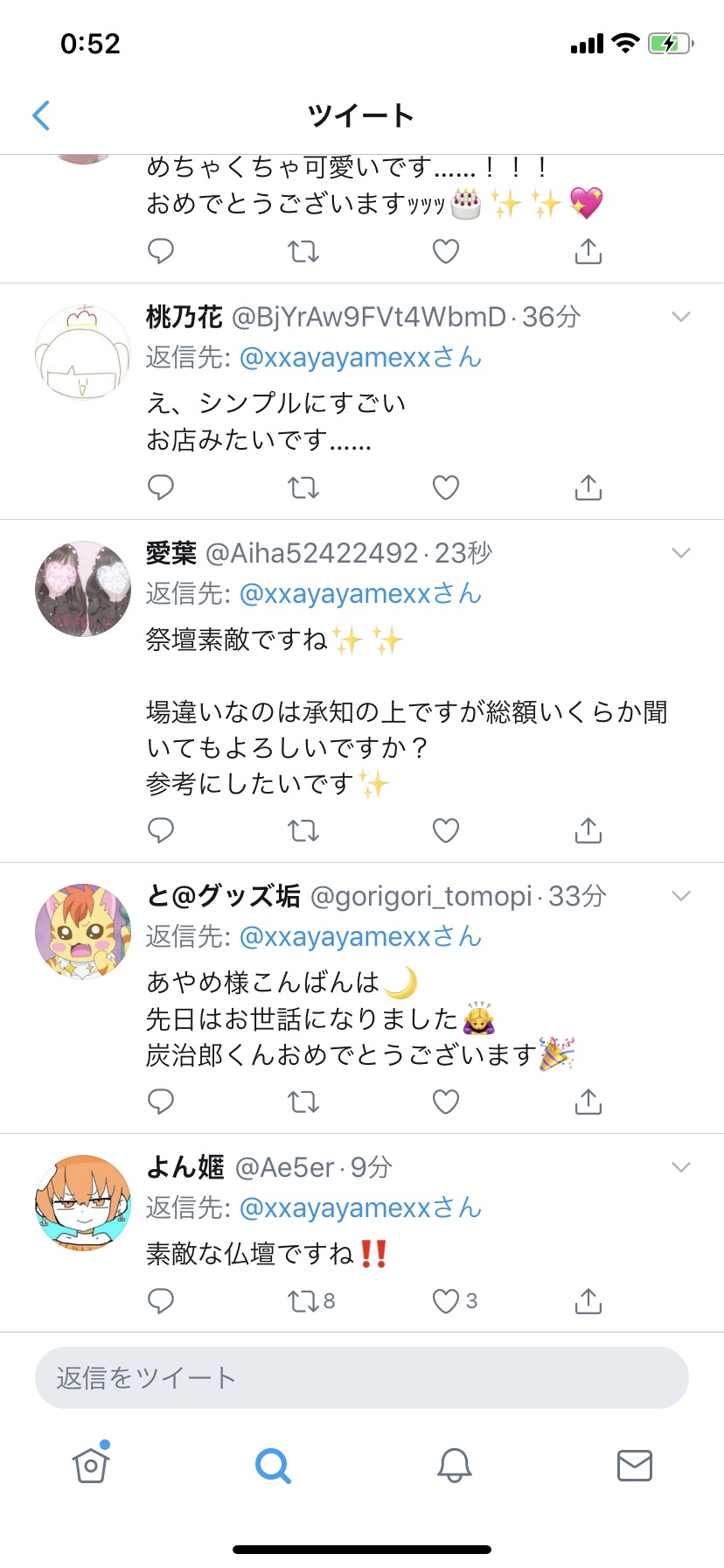The height and width of the screenshot is (1568, 724).
Task: Reply to 桃乃花's tweet
Action: pyautogui.click(x=161, y=487)
